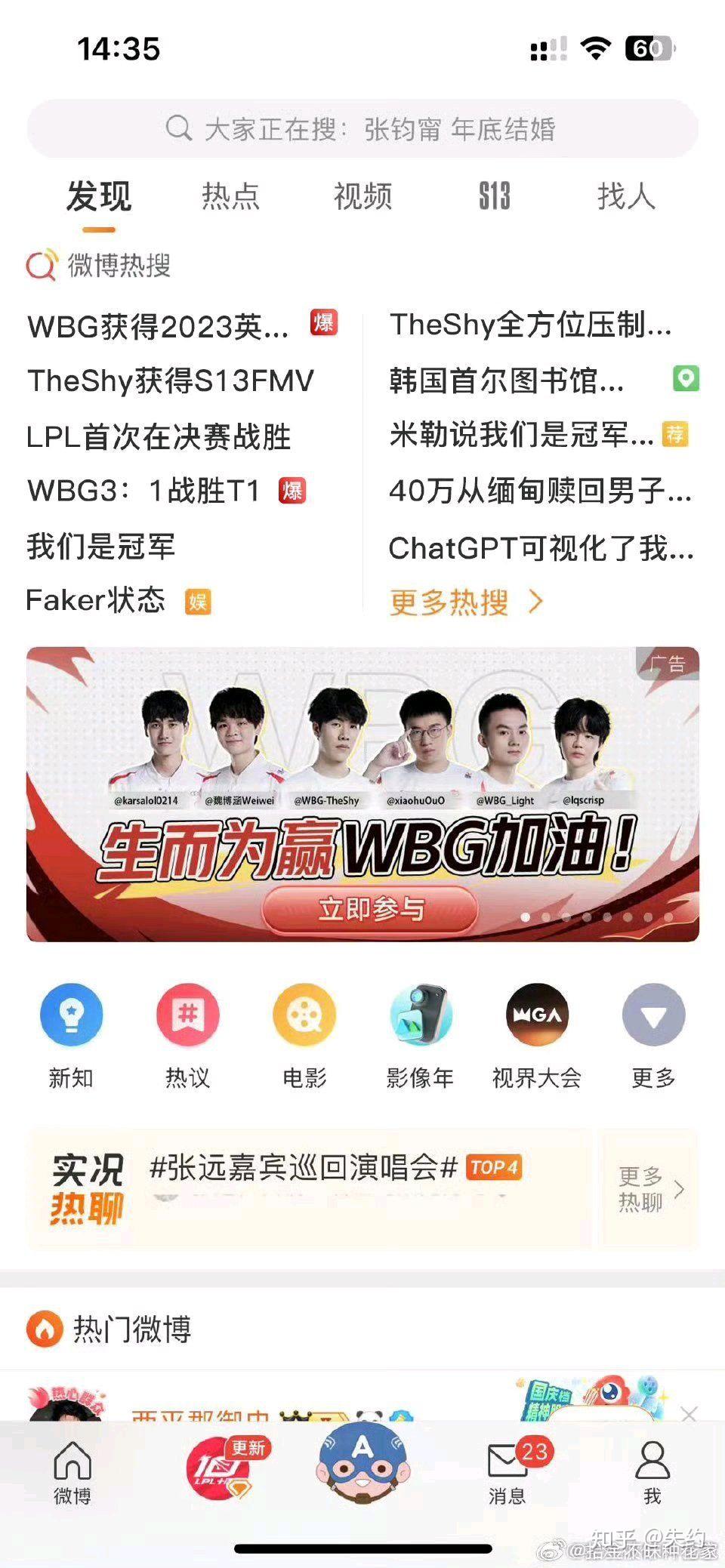The width and height of the screenshot is (725, 1568).
Task: Open the 视界大会 MGA icon
Action: pos(537,1015)
